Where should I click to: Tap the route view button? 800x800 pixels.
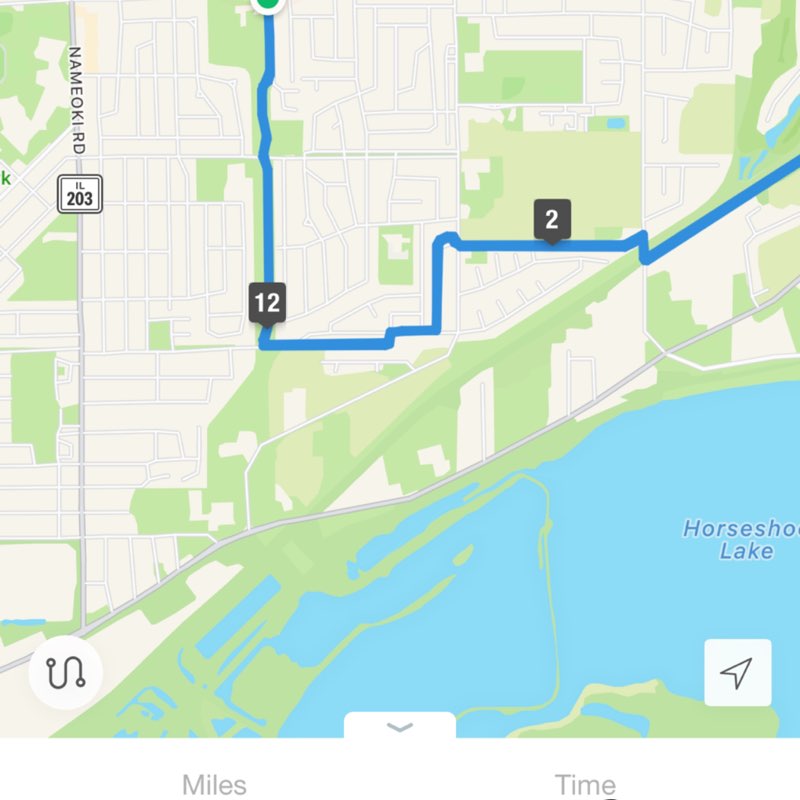point(65,672)
